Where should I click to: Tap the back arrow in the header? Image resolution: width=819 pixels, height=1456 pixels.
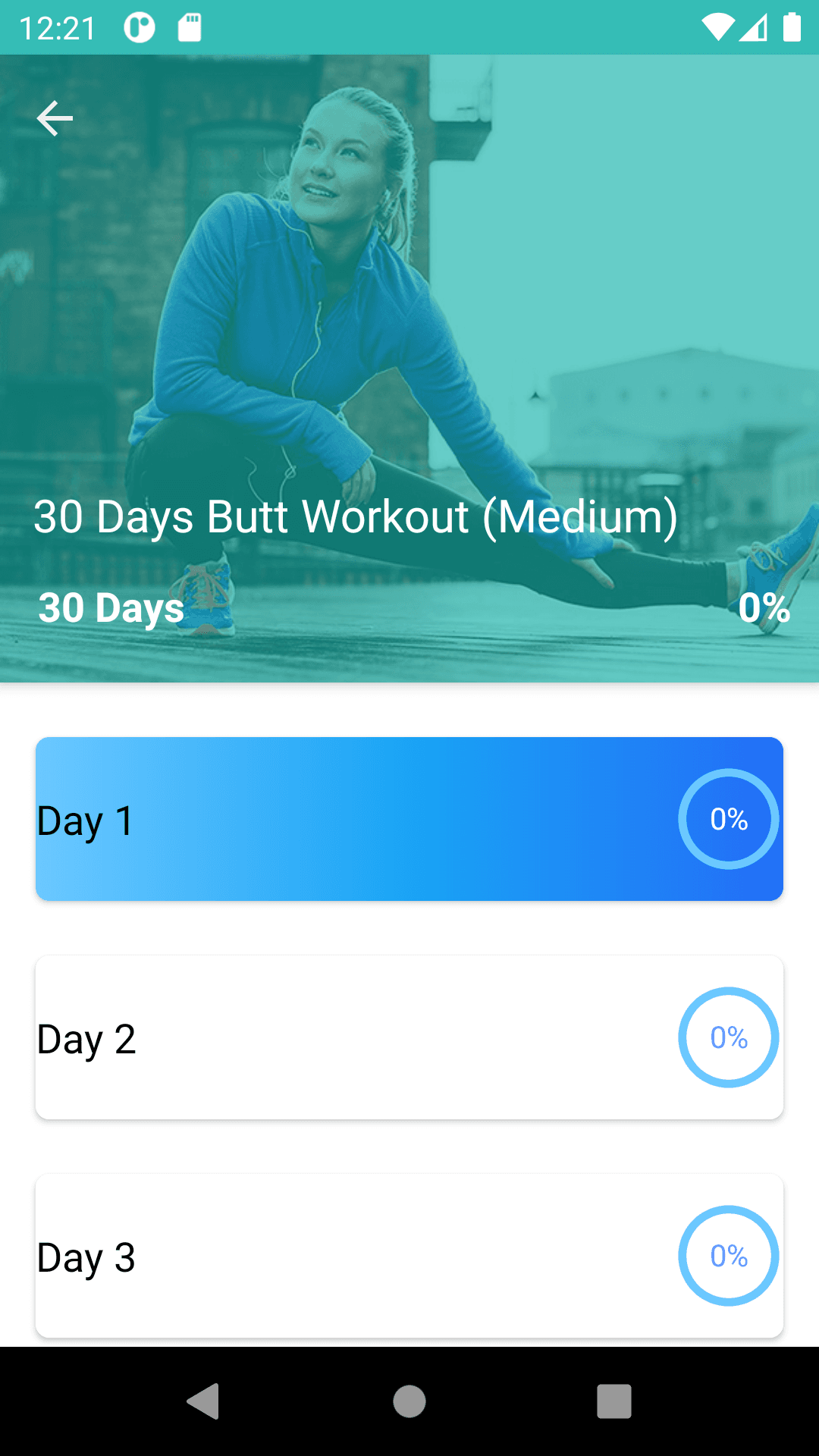[54, 118]
